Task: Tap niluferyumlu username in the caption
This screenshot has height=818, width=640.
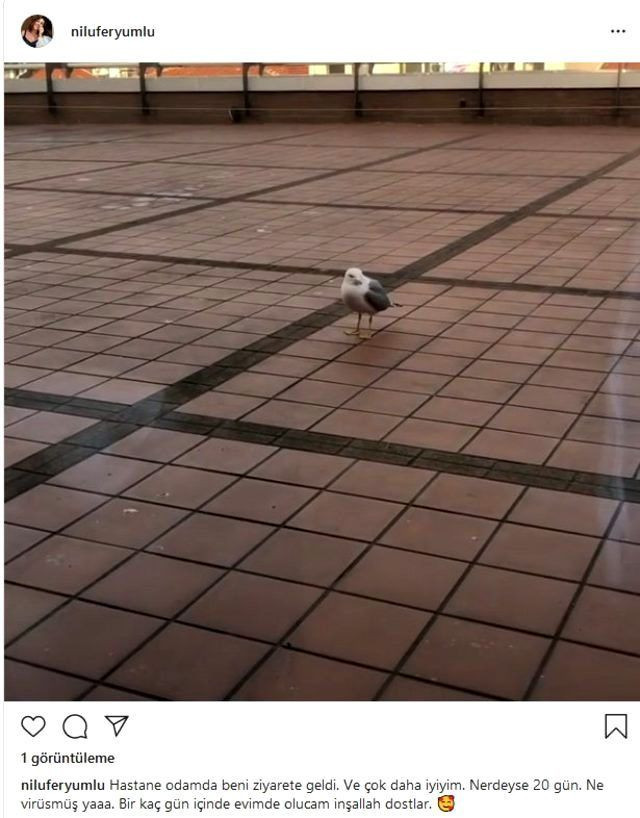Action: [62, 785]
